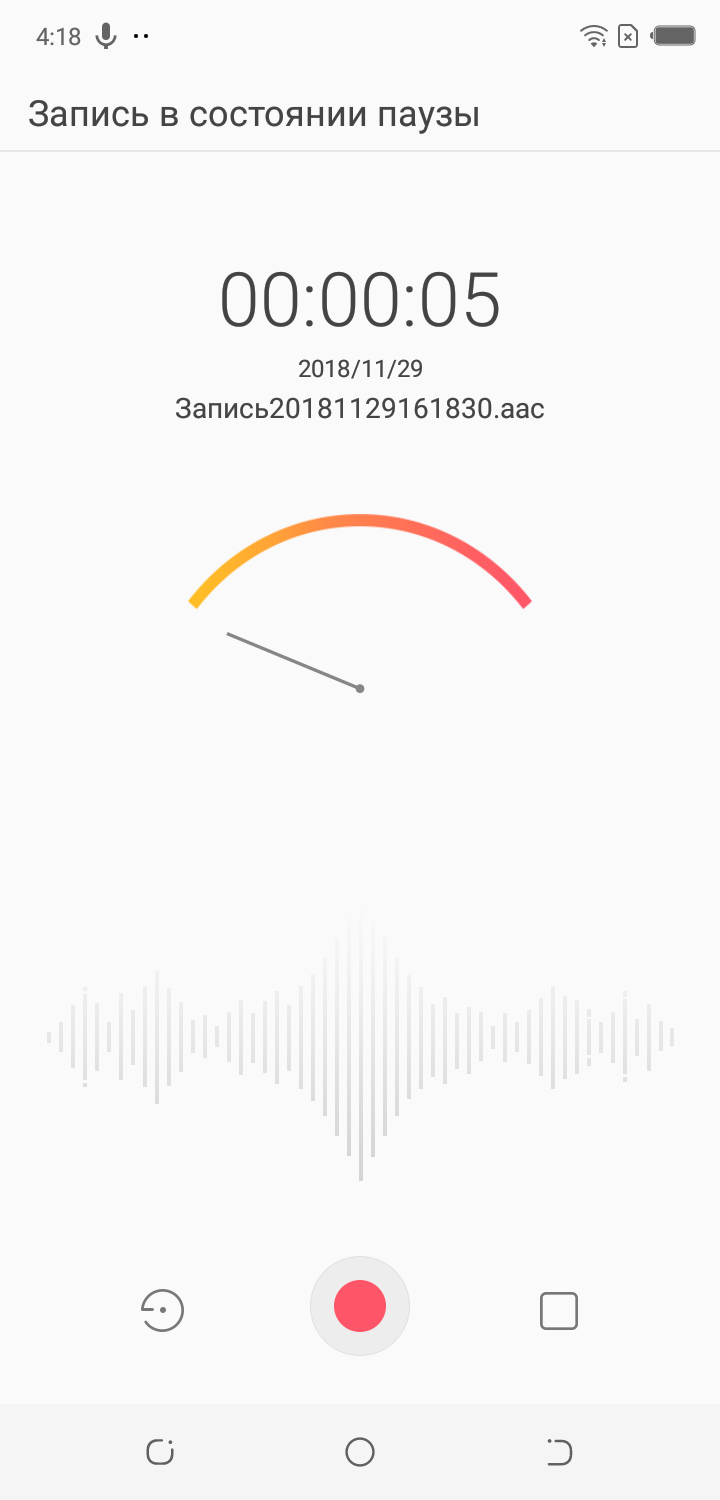
Task: Stop and save the recording
Action: click(x=558, y=1310)
